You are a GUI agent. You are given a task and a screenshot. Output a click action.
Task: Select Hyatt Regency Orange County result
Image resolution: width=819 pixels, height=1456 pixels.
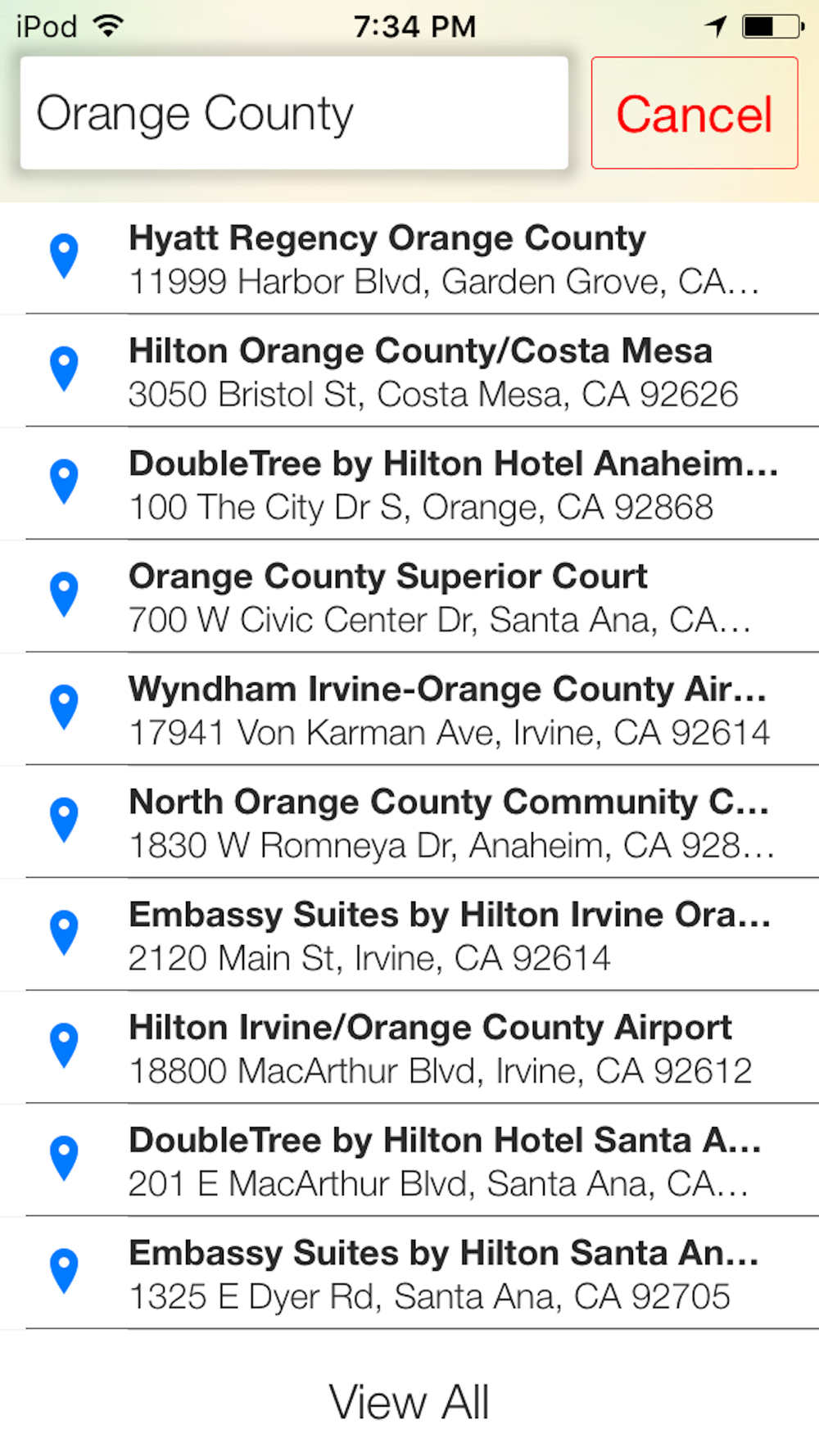[x=409, y=259]
